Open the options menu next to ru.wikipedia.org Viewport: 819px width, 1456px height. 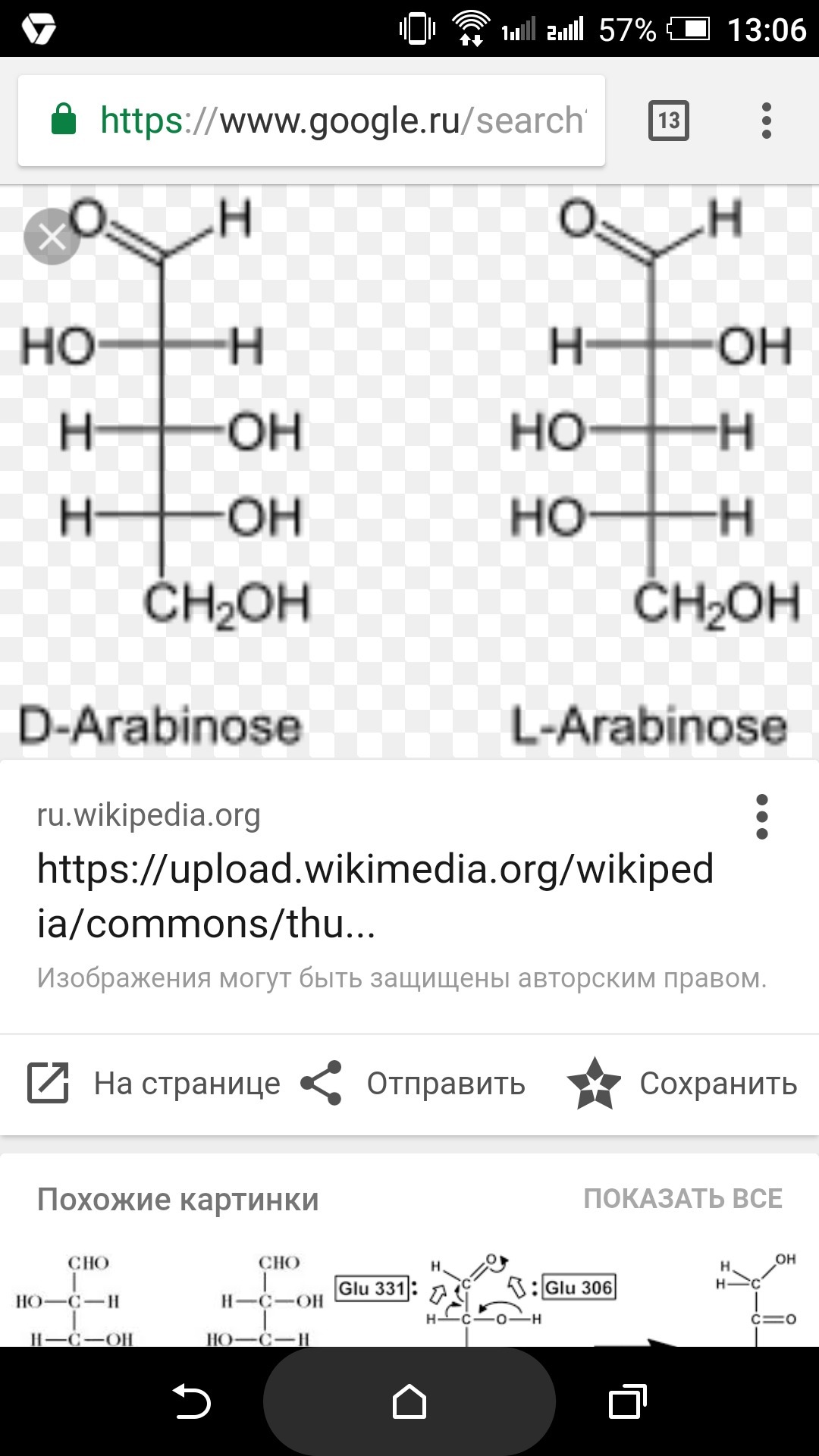point(762,817)
